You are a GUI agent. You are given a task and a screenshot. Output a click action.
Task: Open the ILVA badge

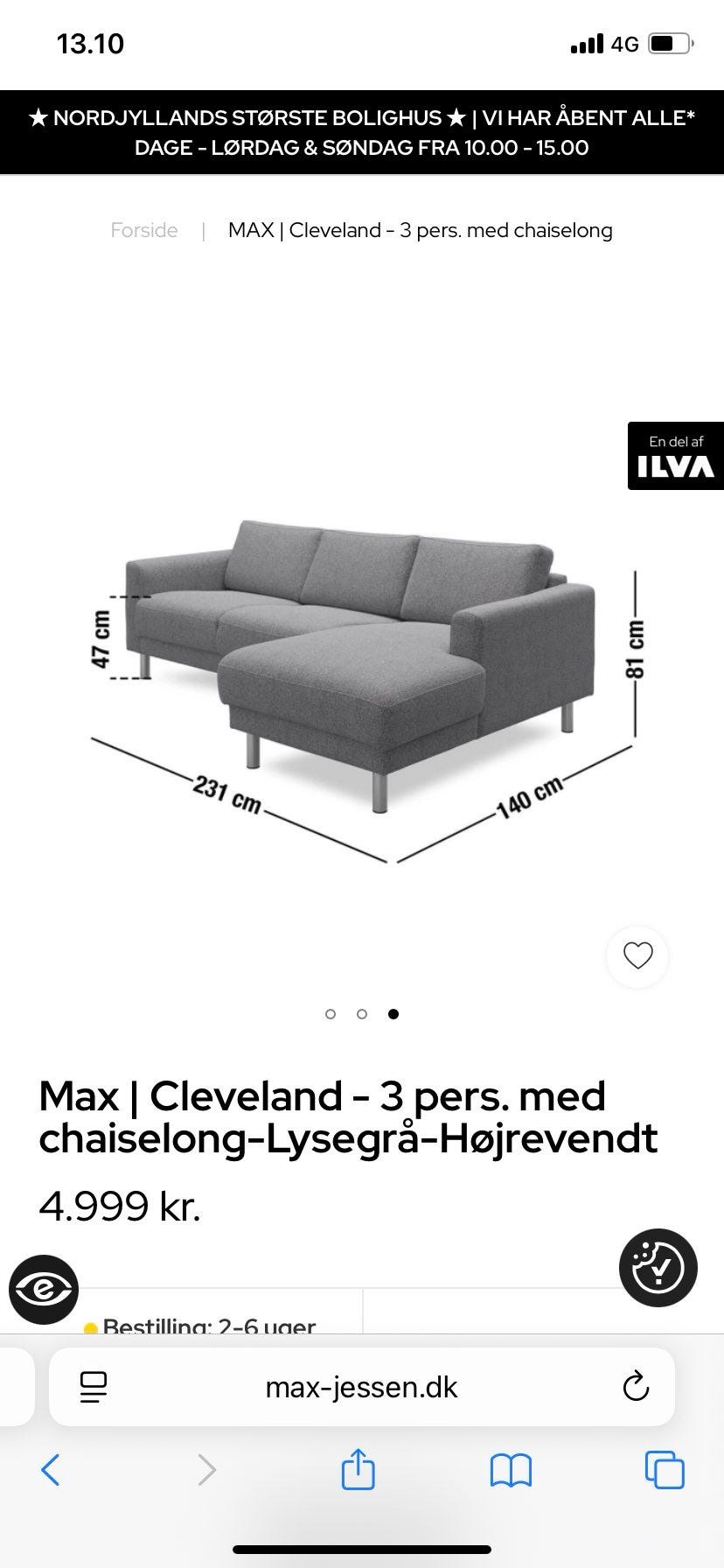[x=675, y=456]
